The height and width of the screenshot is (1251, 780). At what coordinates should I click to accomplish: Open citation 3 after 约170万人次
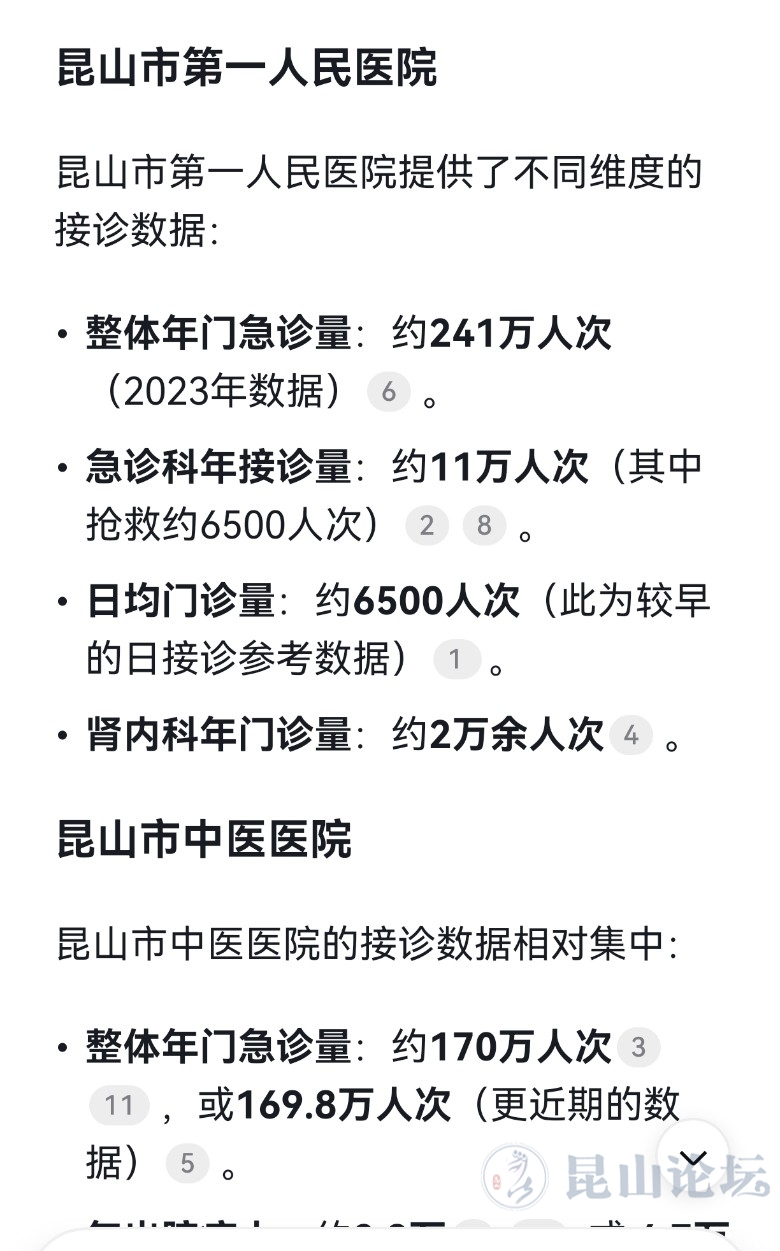tap(639, 1048)
